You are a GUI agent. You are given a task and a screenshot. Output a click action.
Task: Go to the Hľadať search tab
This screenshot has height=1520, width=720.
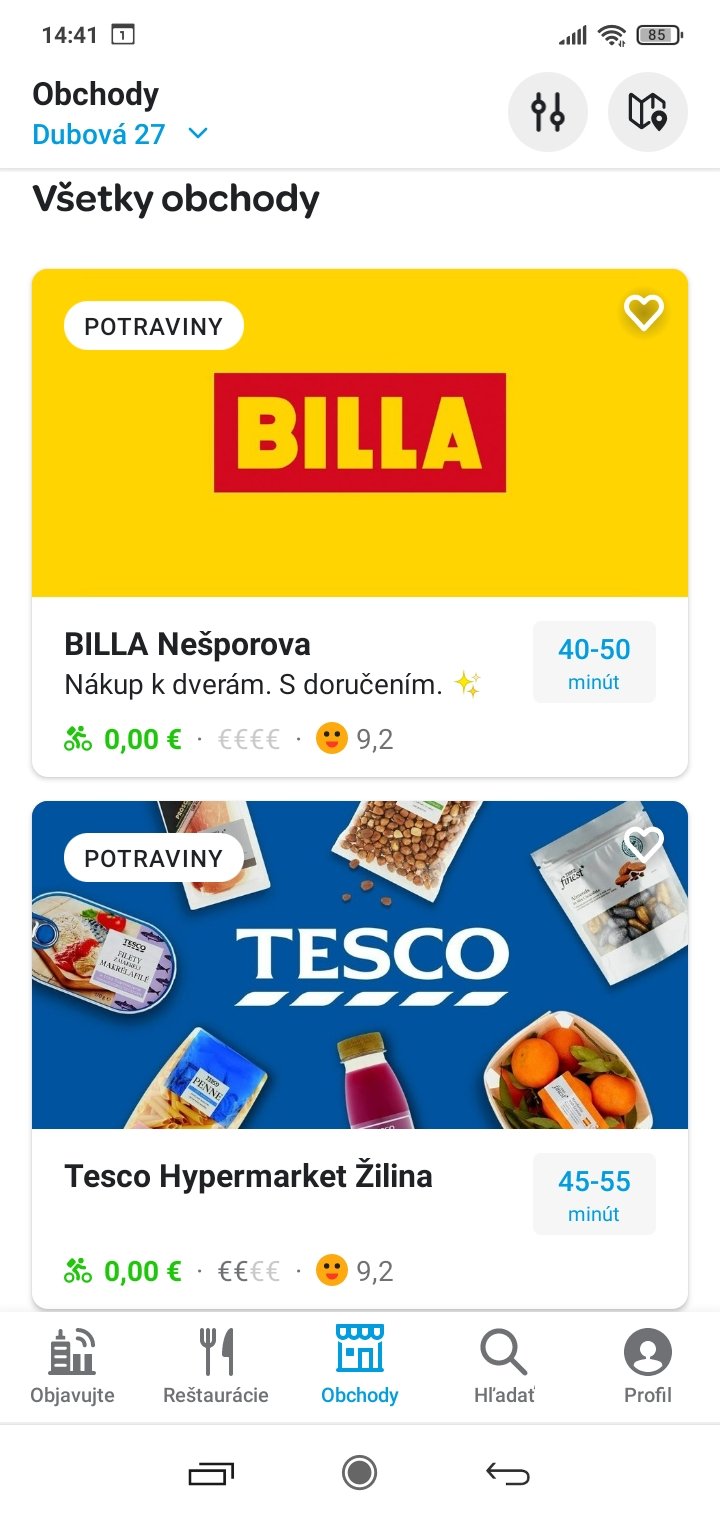[504, 1365]
